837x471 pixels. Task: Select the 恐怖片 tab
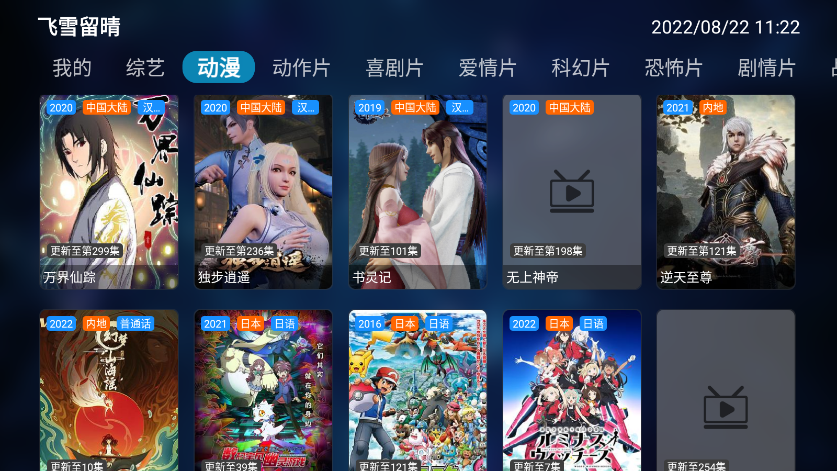(x=673, y=68)
